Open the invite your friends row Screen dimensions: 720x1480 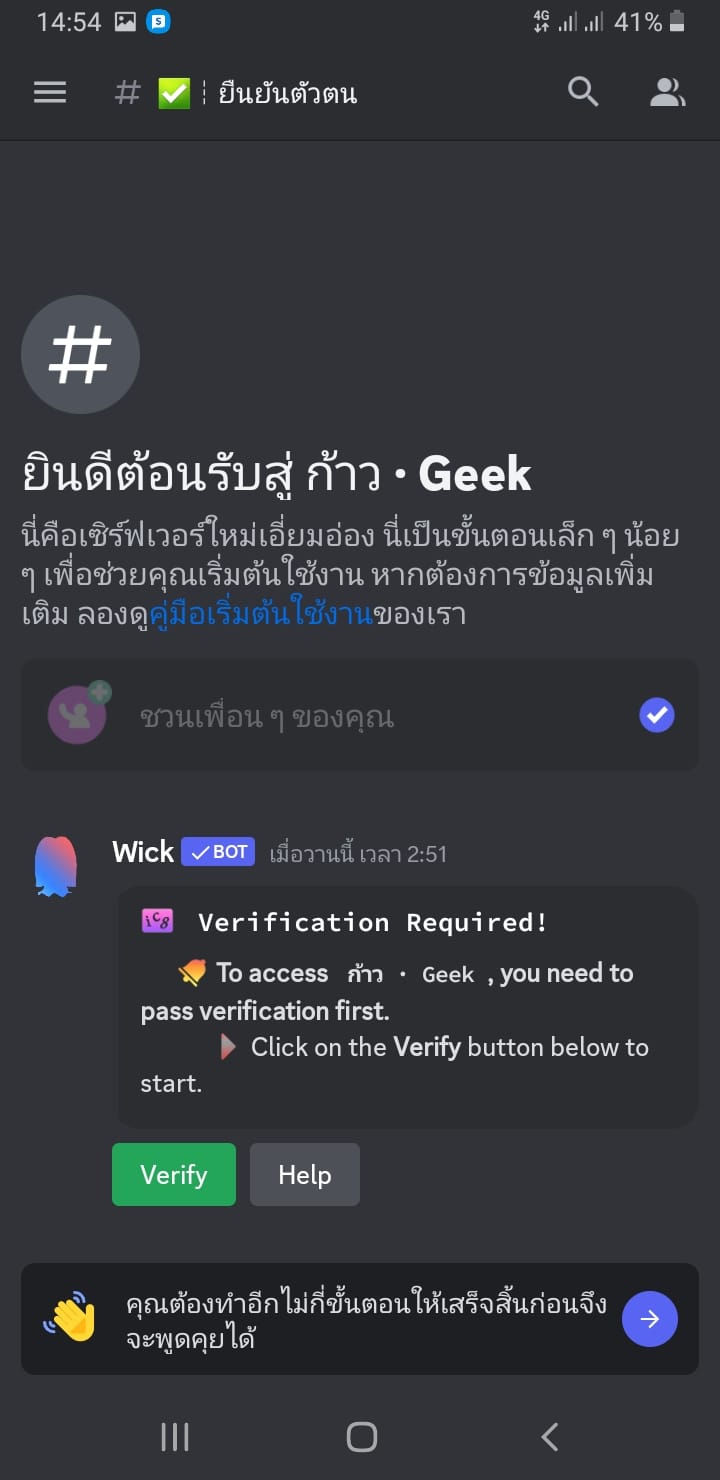[360, 716]
